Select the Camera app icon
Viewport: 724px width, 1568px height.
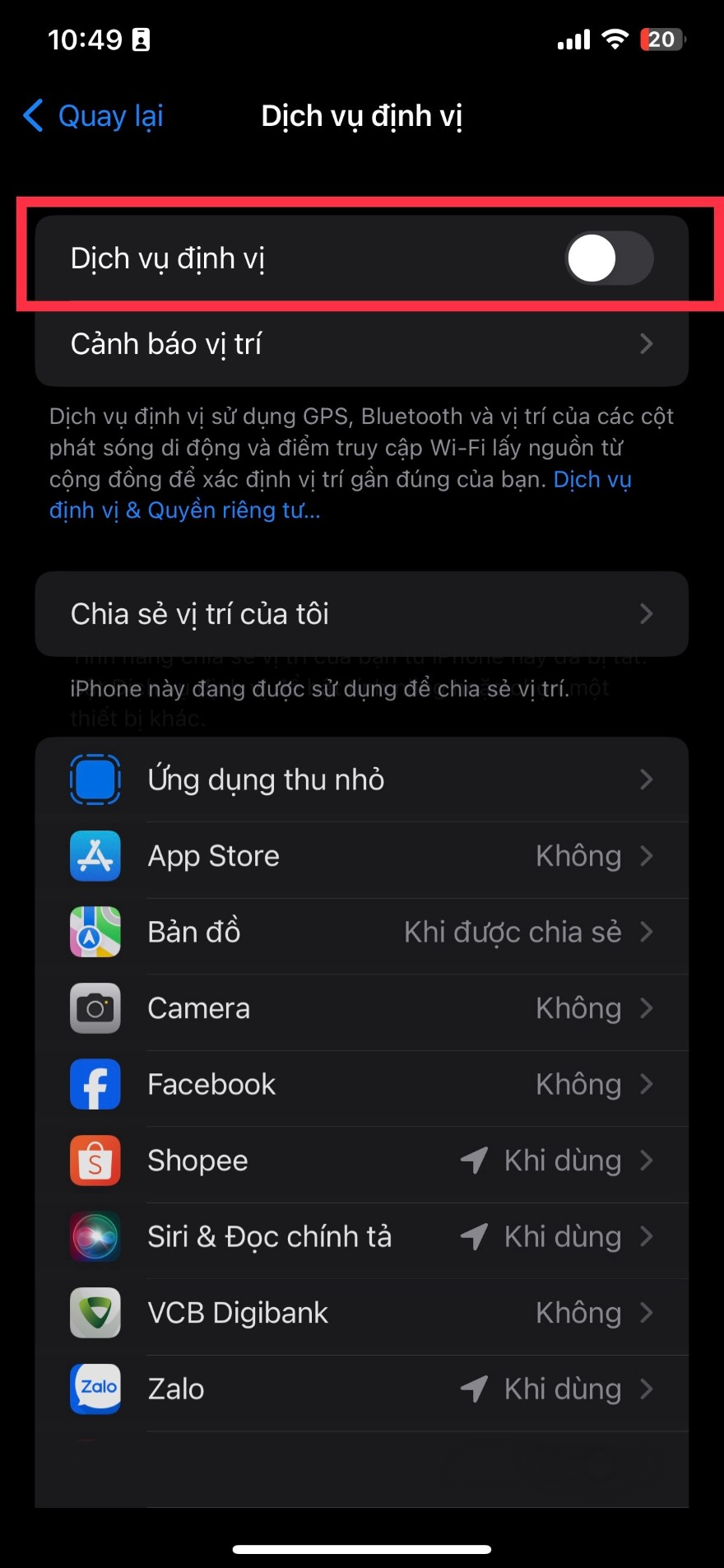point(95,1008)
